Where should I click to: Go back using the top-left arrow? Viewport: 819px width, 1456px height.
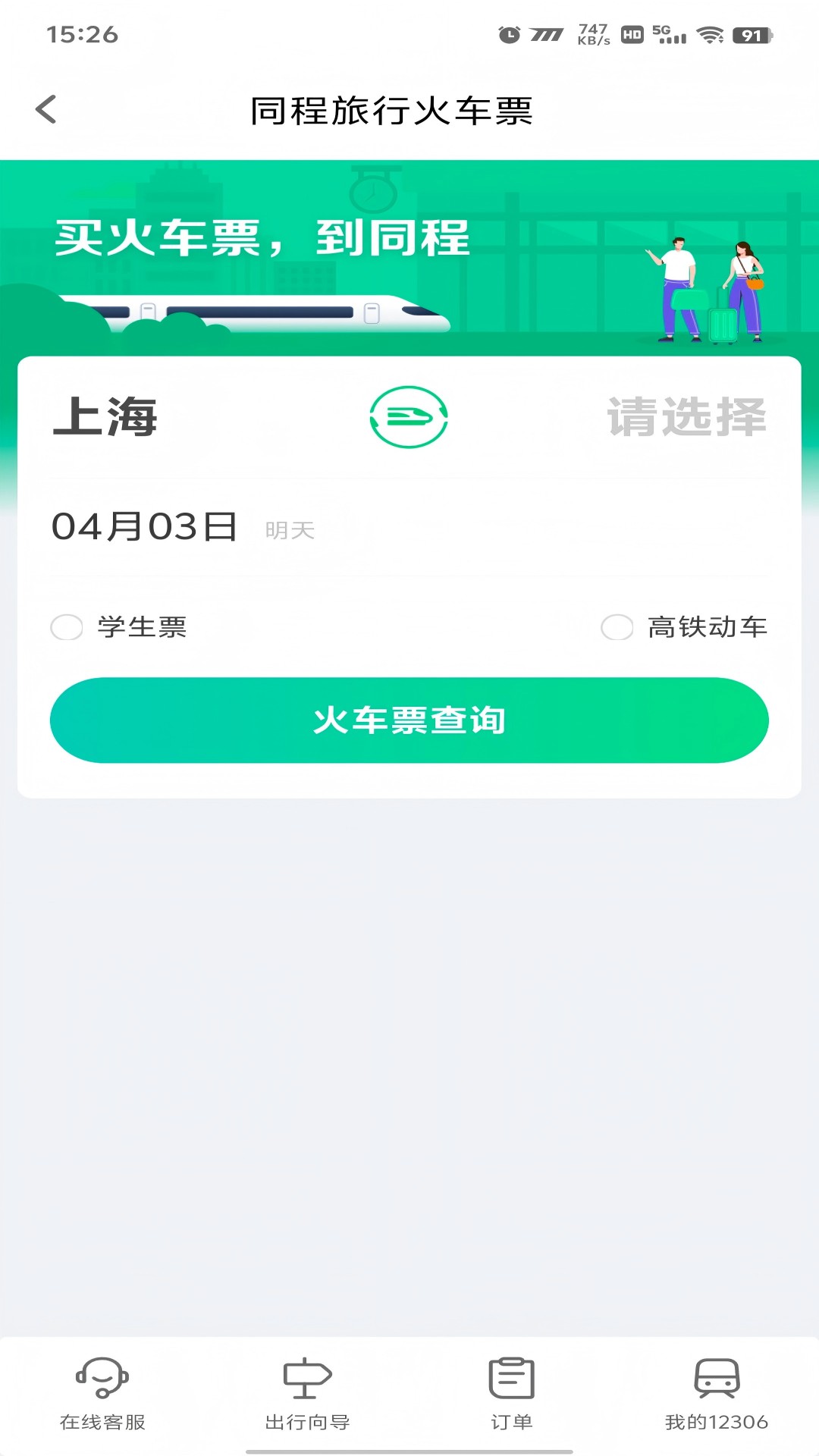click(46, 110)
